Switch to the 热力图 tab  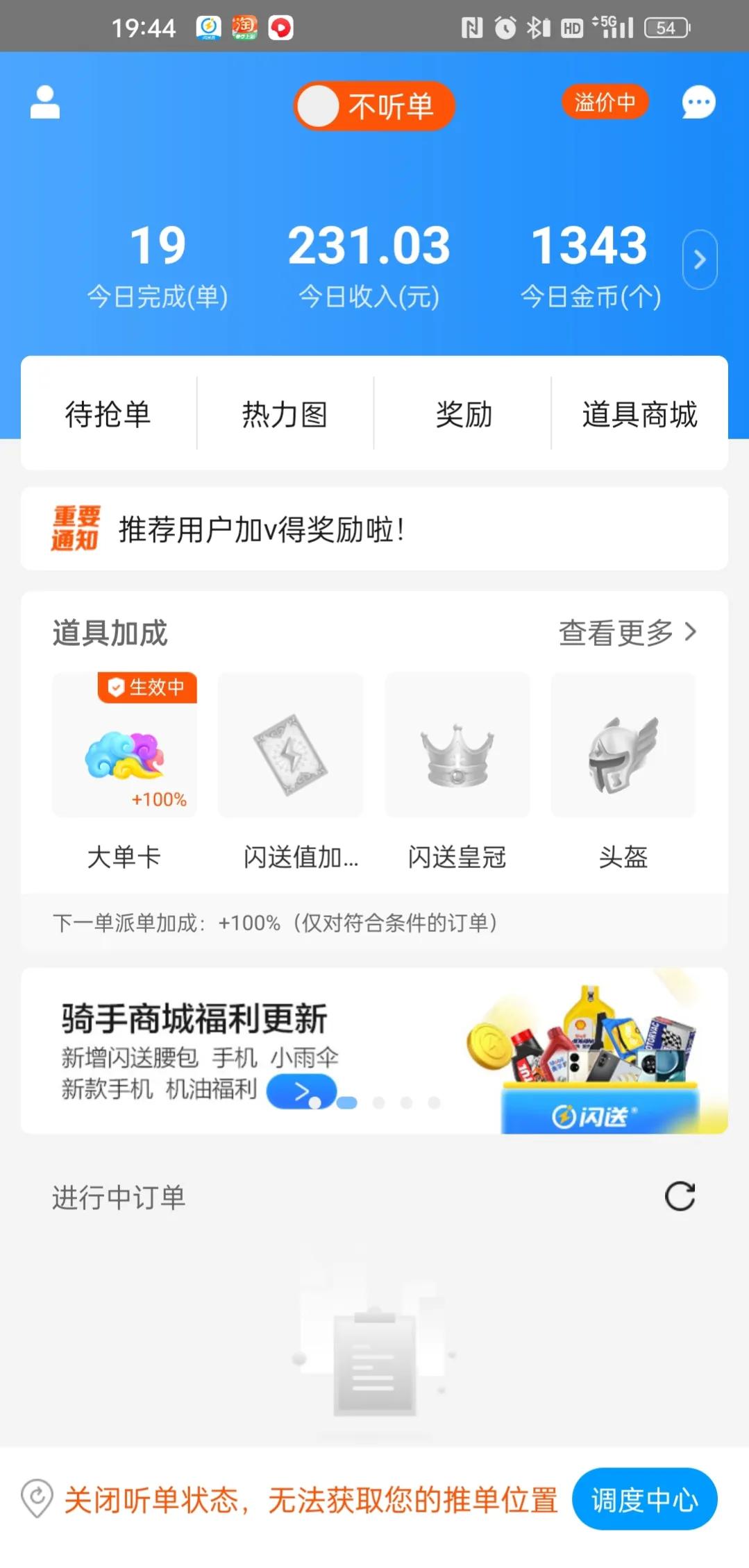285,414
